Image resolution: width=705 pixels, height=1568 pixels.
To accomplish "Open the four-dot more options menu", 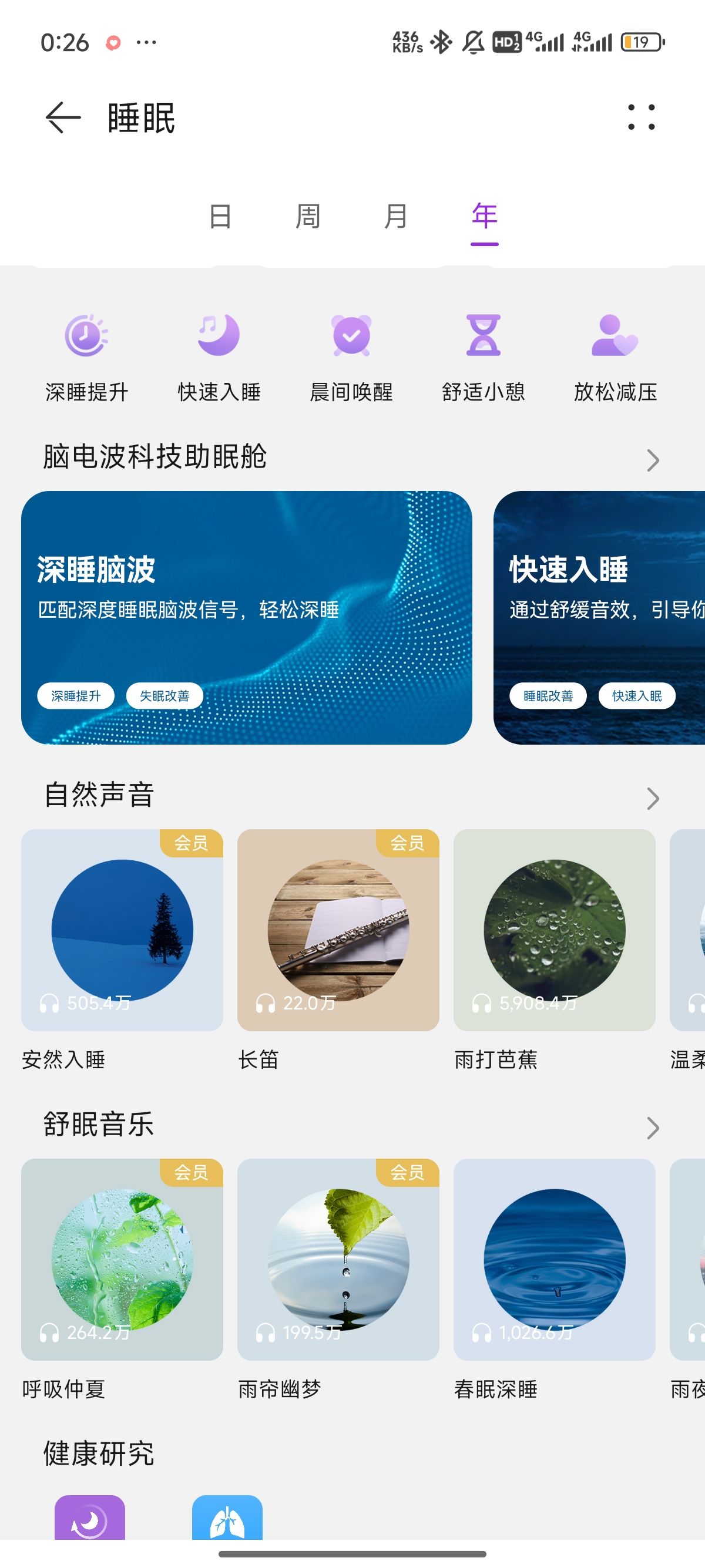I will 641,117.
